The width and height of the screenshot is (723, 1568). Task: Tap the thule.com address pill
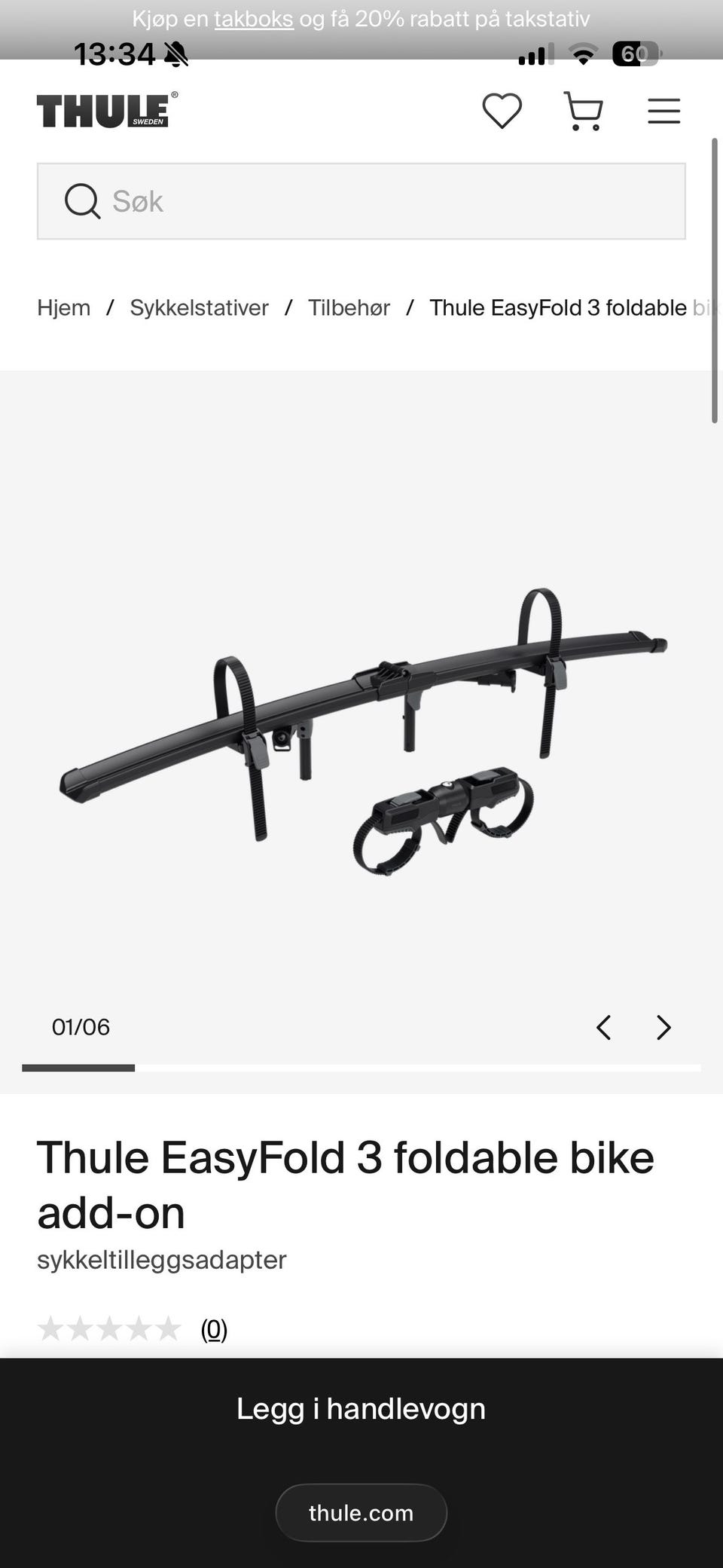[x=361, y=1512]
